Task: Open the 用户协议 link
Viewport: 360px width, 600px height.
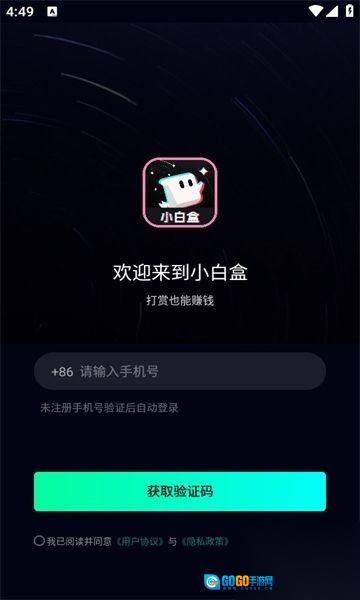Action: click(140, 541)
